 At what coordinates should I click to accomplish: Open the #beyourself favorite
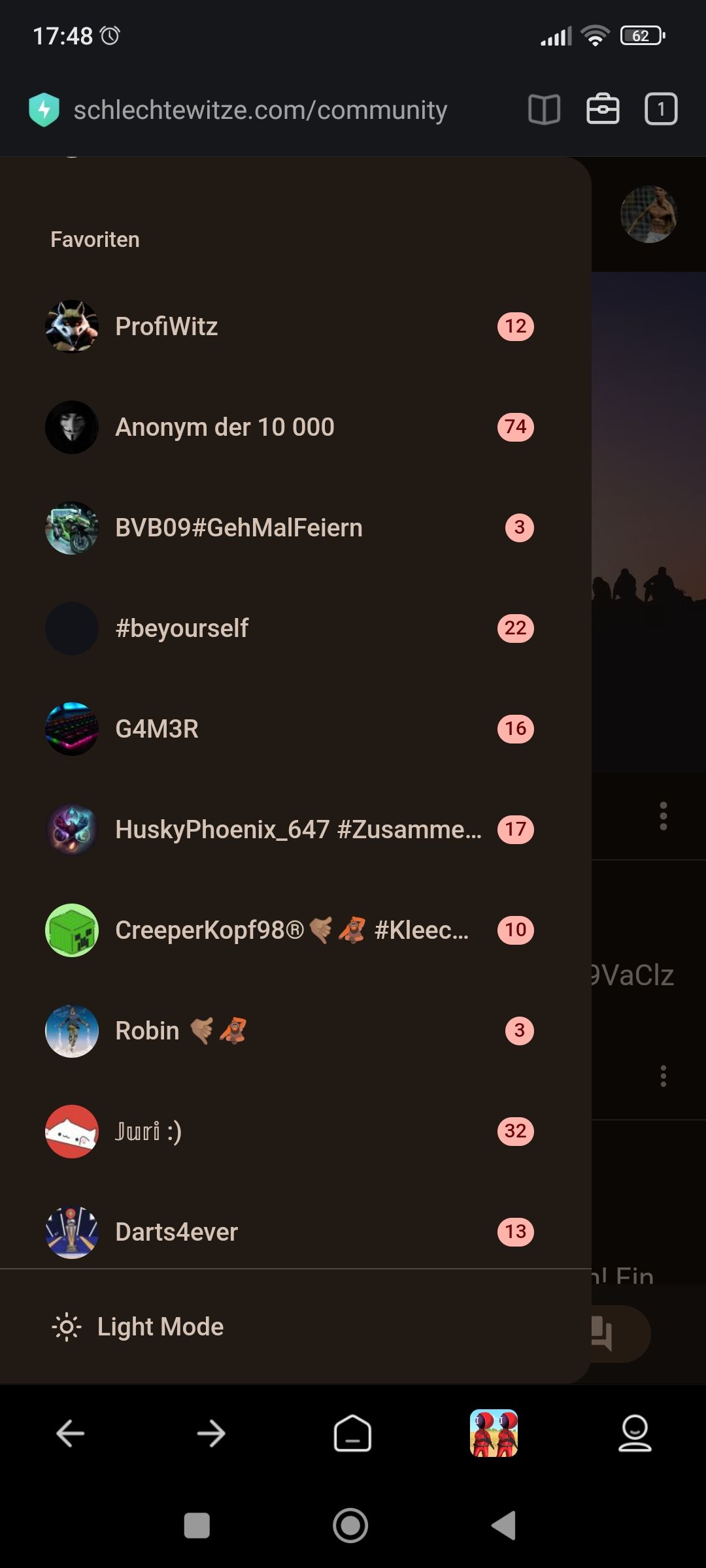[182, 629]
